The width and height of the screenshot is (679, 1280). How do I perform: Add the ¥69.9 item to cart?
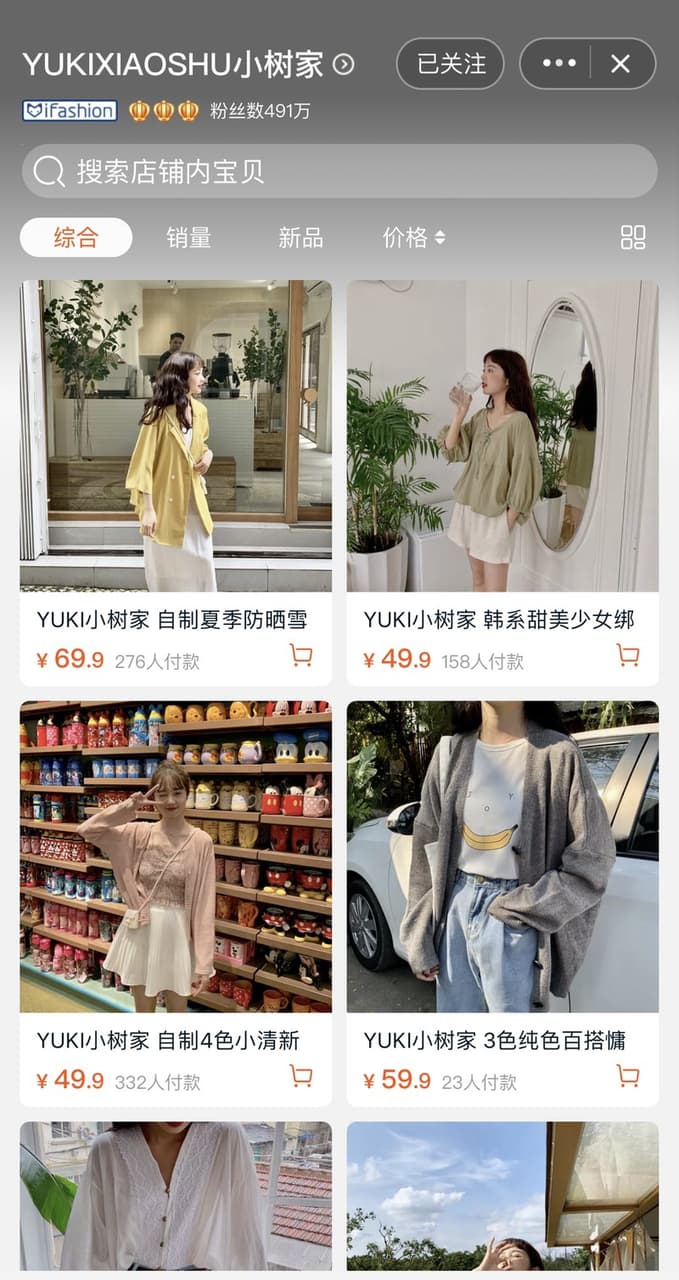(301, 655)
